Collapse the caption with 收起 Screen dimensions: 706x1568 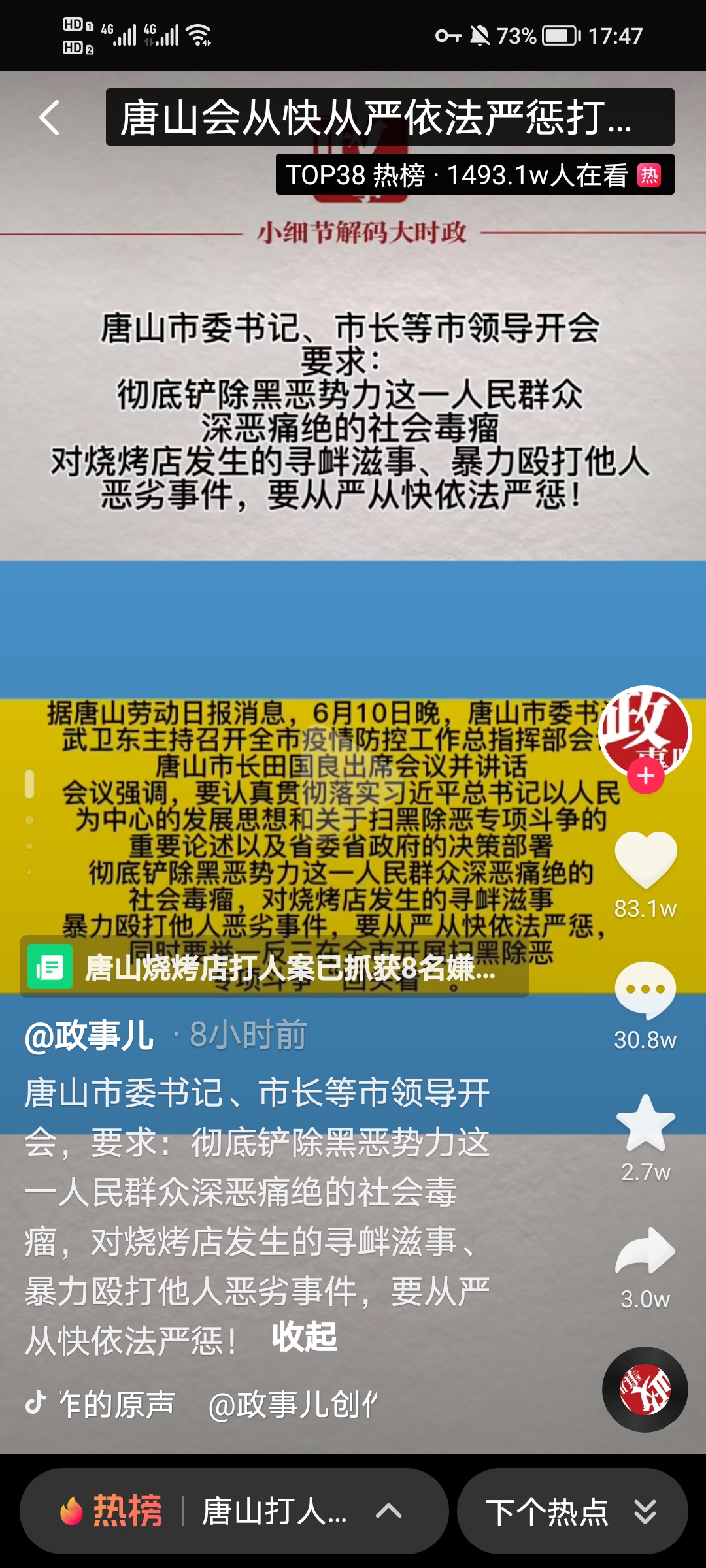pyautogui.click(x=305, y=1337)
